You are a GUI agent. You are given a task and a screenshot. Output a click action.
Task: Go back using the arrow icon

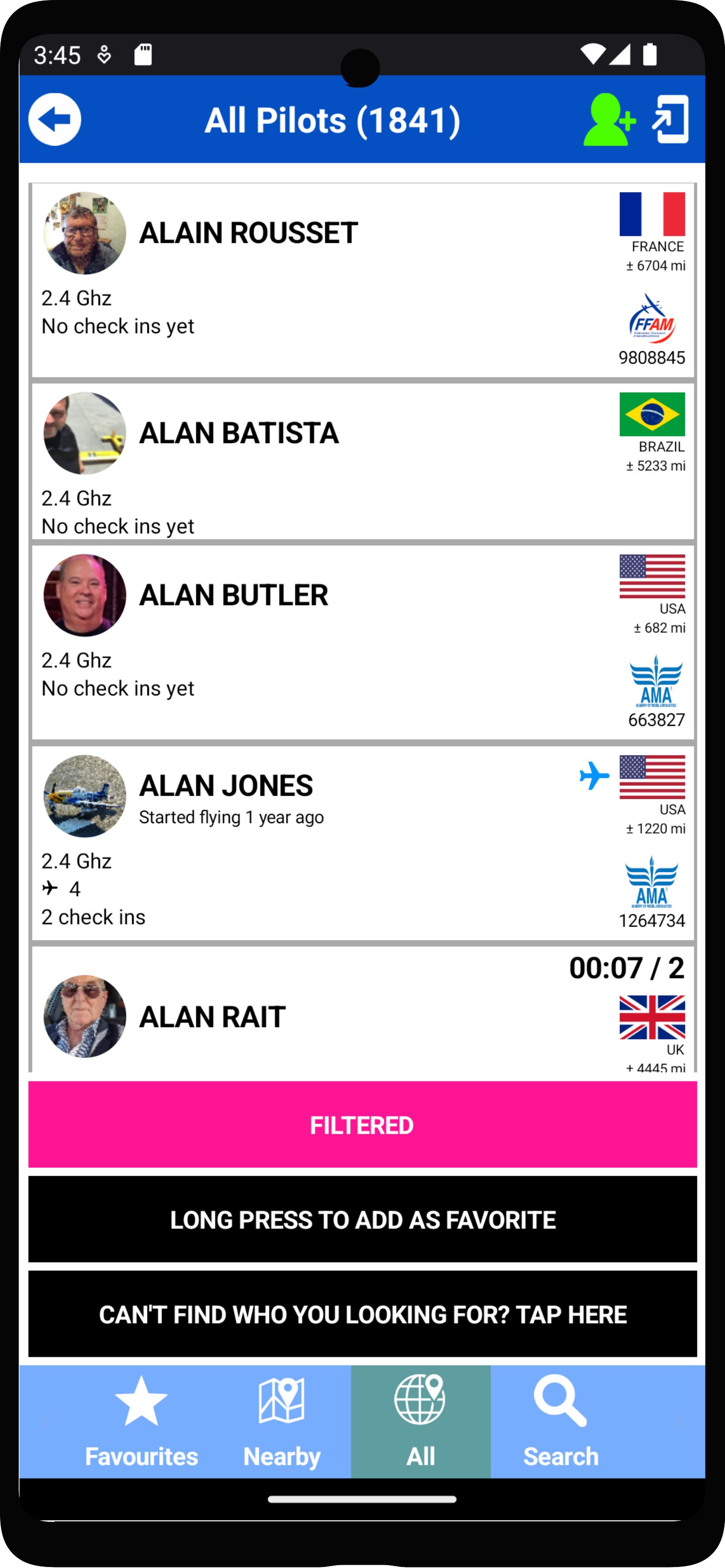[55, 119]
